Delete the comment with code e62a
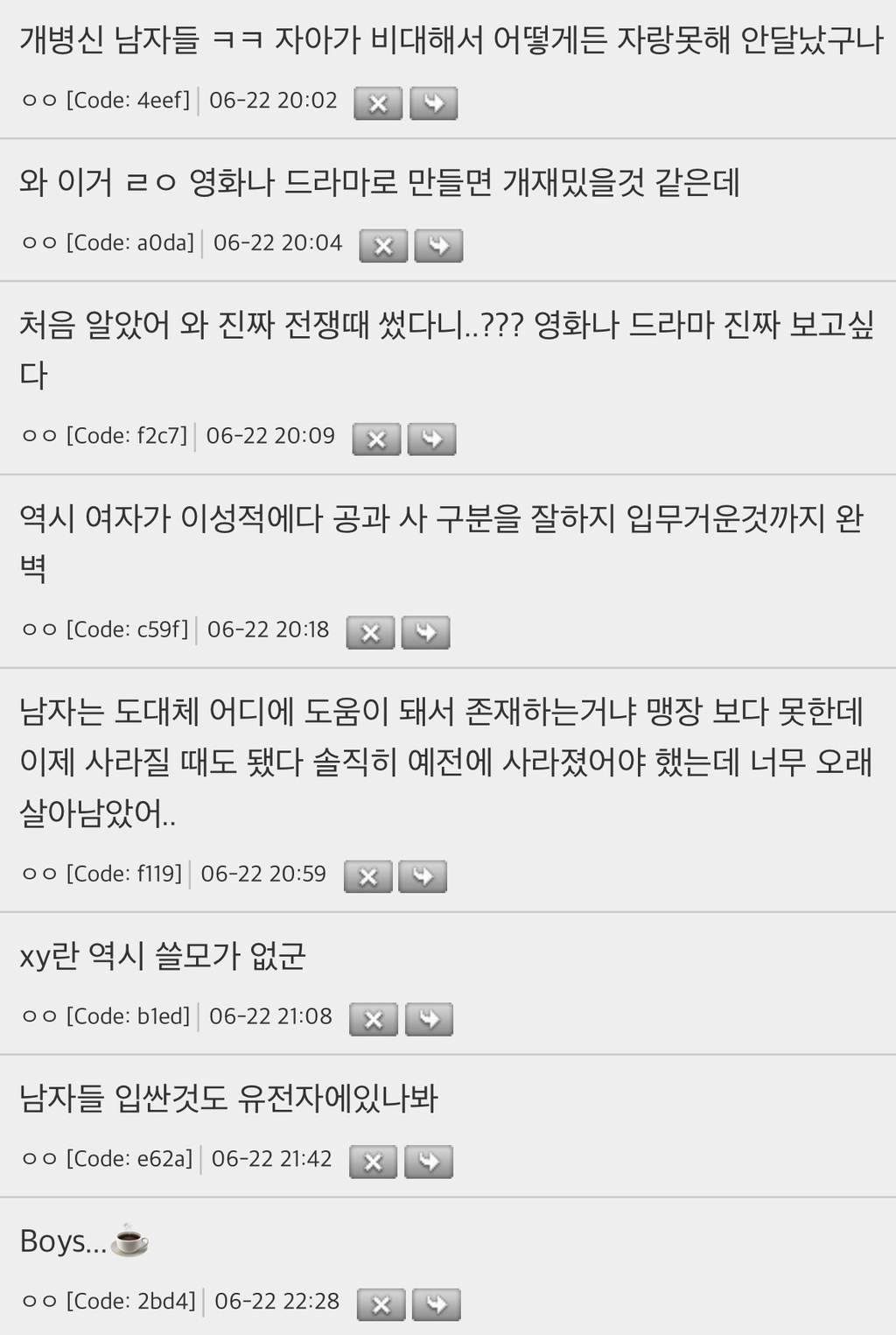Screen dimensions: 896x1335 point(374,1162)
